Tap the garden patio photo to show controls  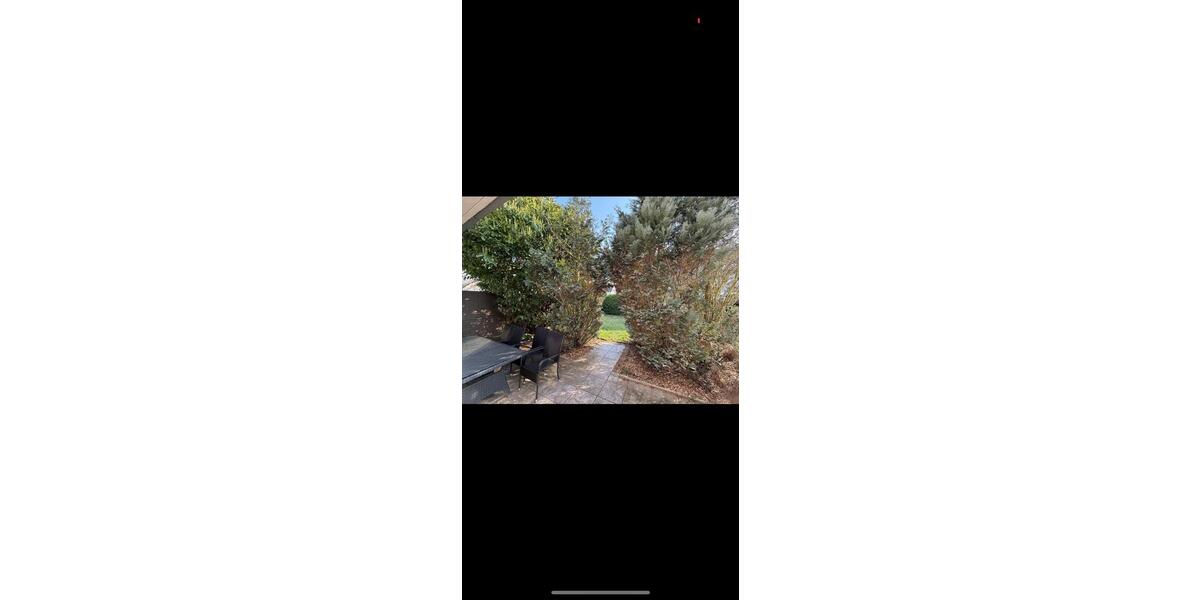(x=600, y=300)
